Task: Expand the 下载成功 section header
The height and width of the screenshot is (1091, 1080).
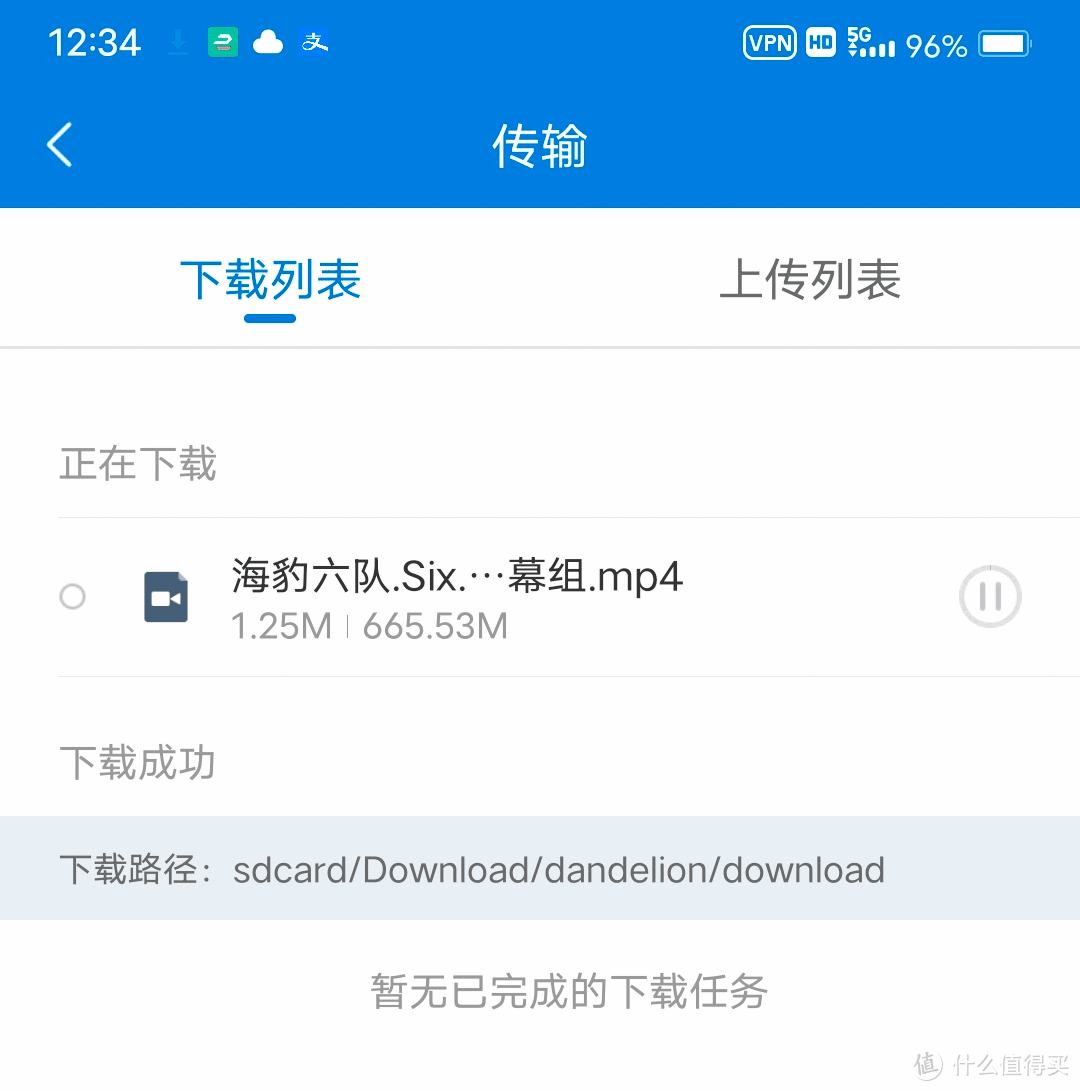Action: tap(137, 763)
